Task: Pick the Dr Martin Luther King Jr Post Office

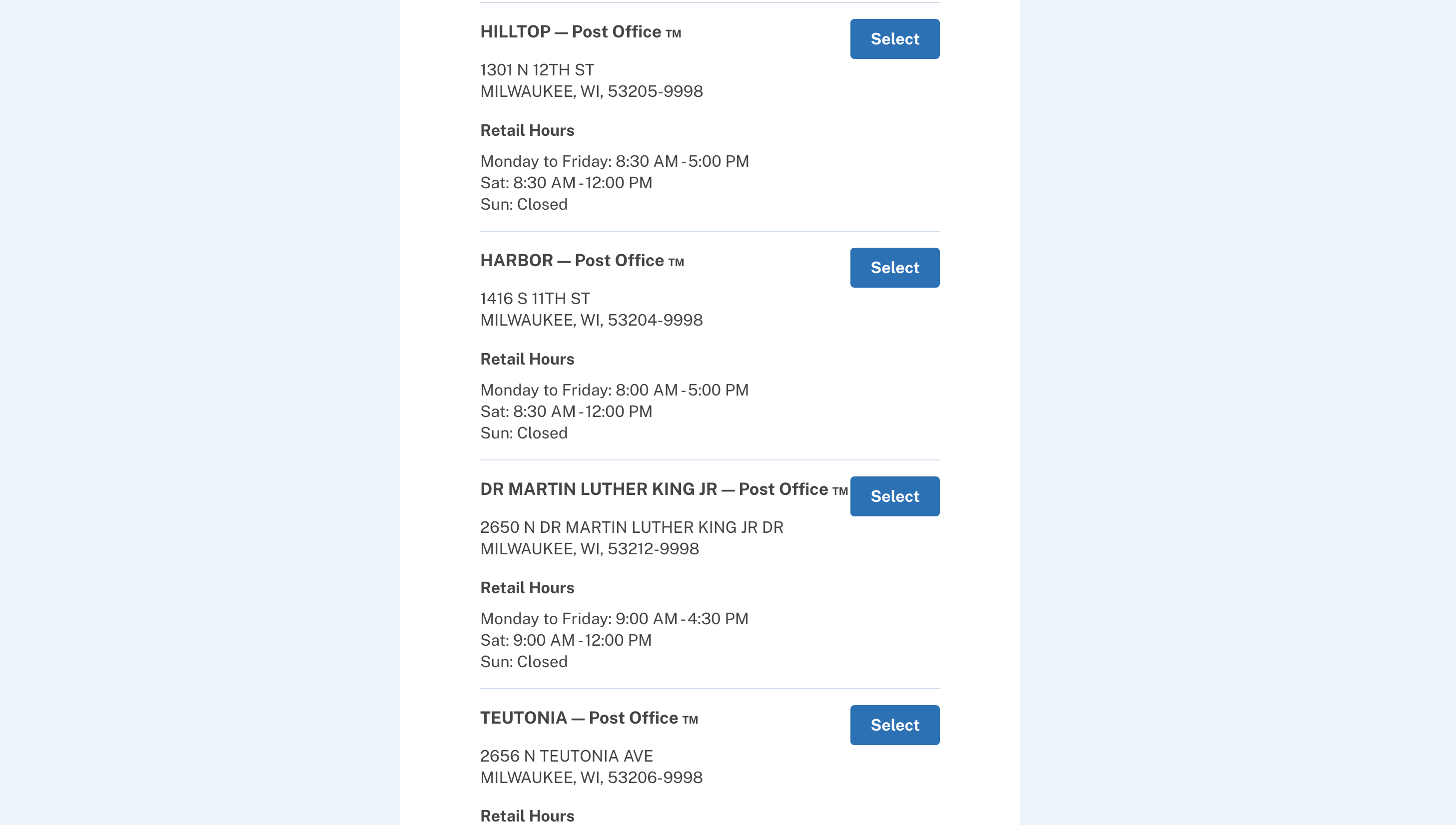Action: (894, 496)
